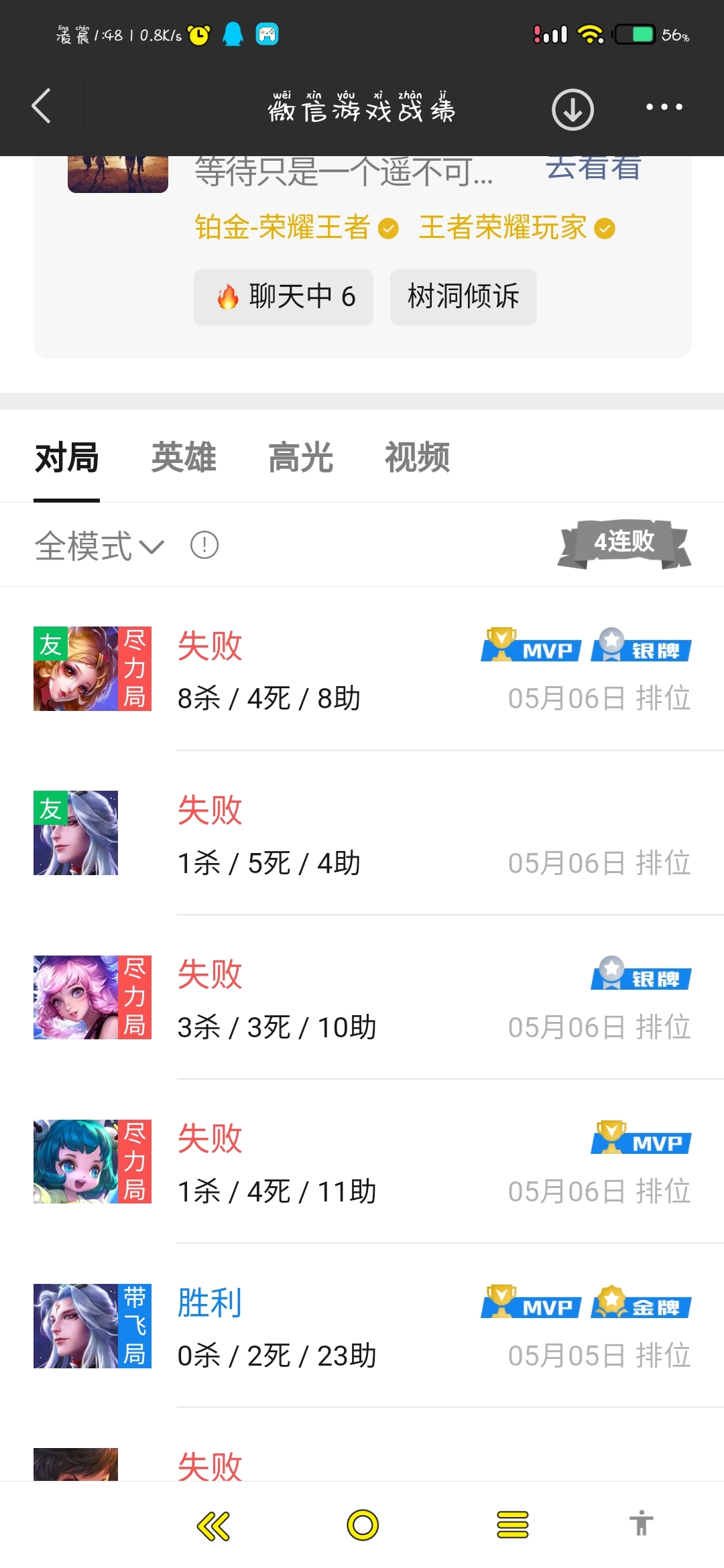
Task: Switch to the 高光 tab
Action: 300,458
